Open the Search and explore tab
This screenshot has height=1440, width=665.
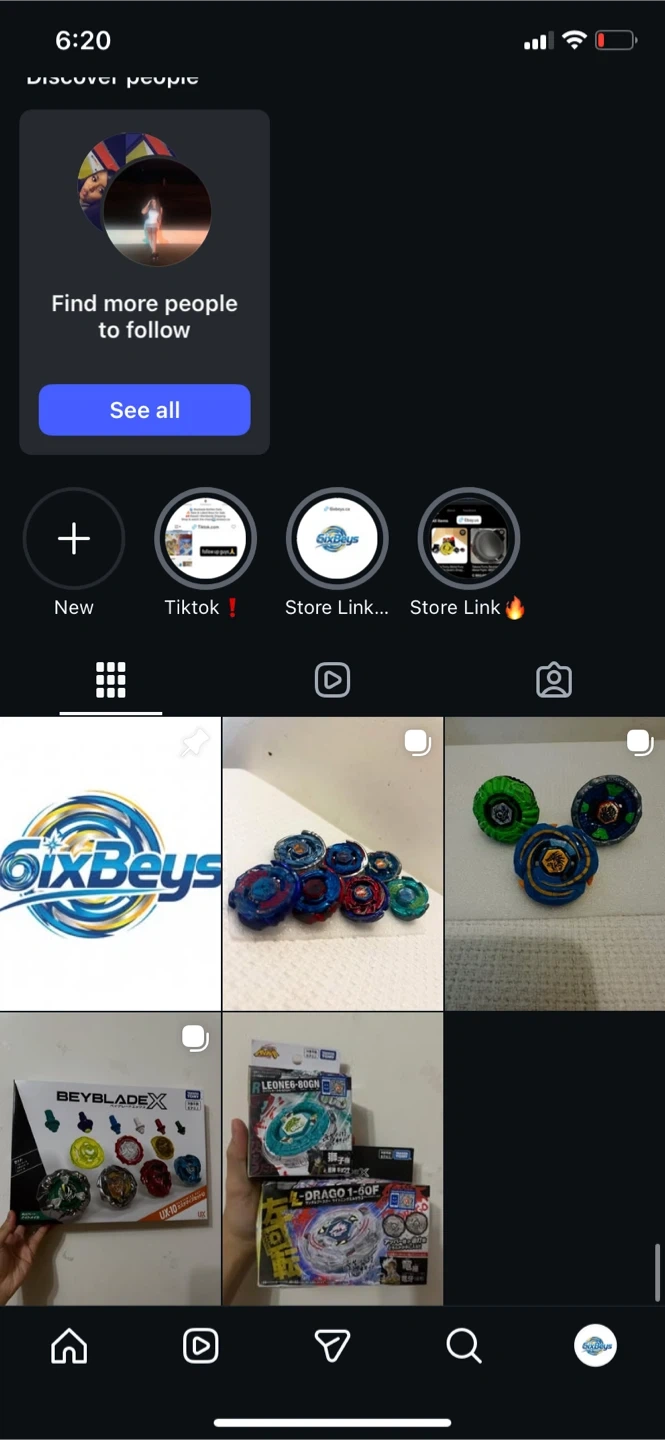pyautogui.click(x=464, y=1346)
